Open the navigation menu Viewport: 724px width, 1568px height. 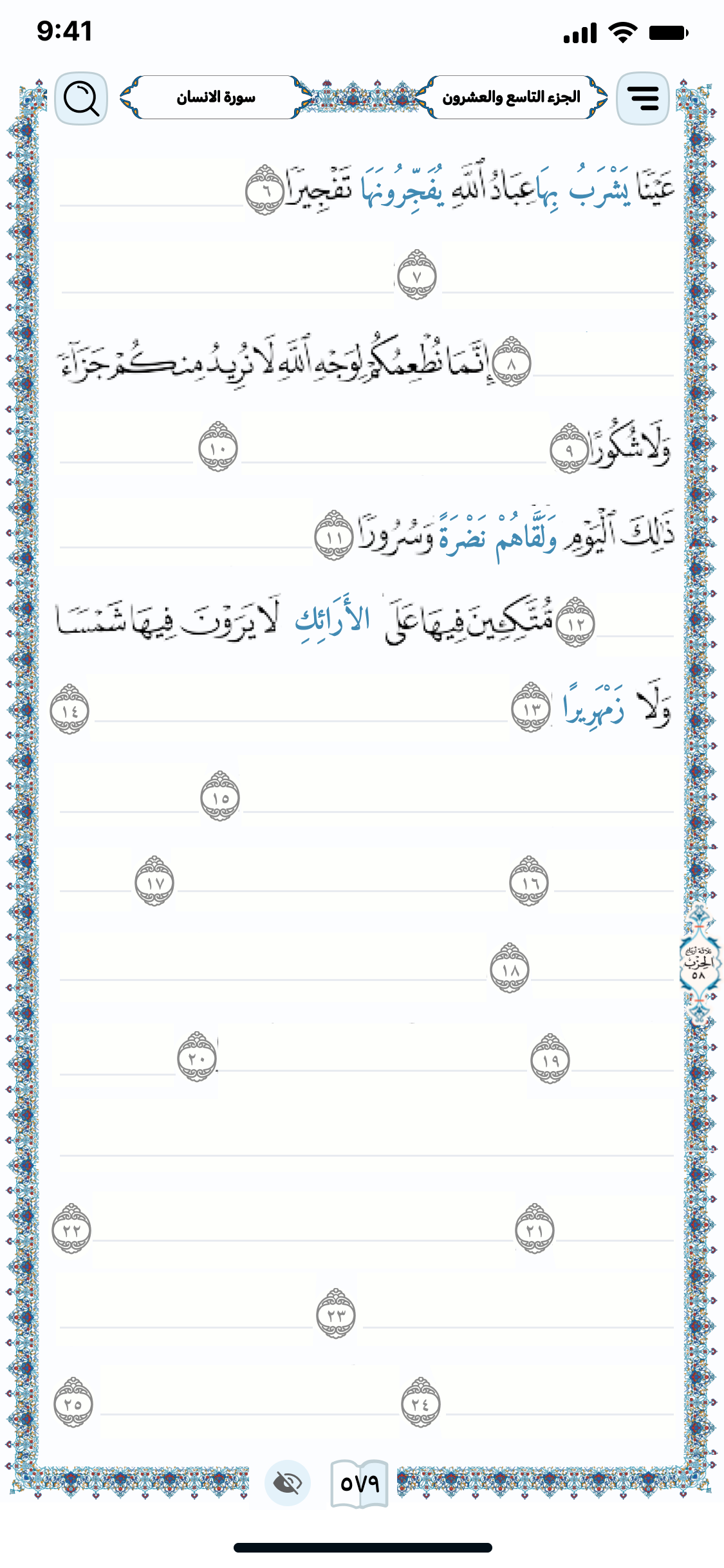643,97
